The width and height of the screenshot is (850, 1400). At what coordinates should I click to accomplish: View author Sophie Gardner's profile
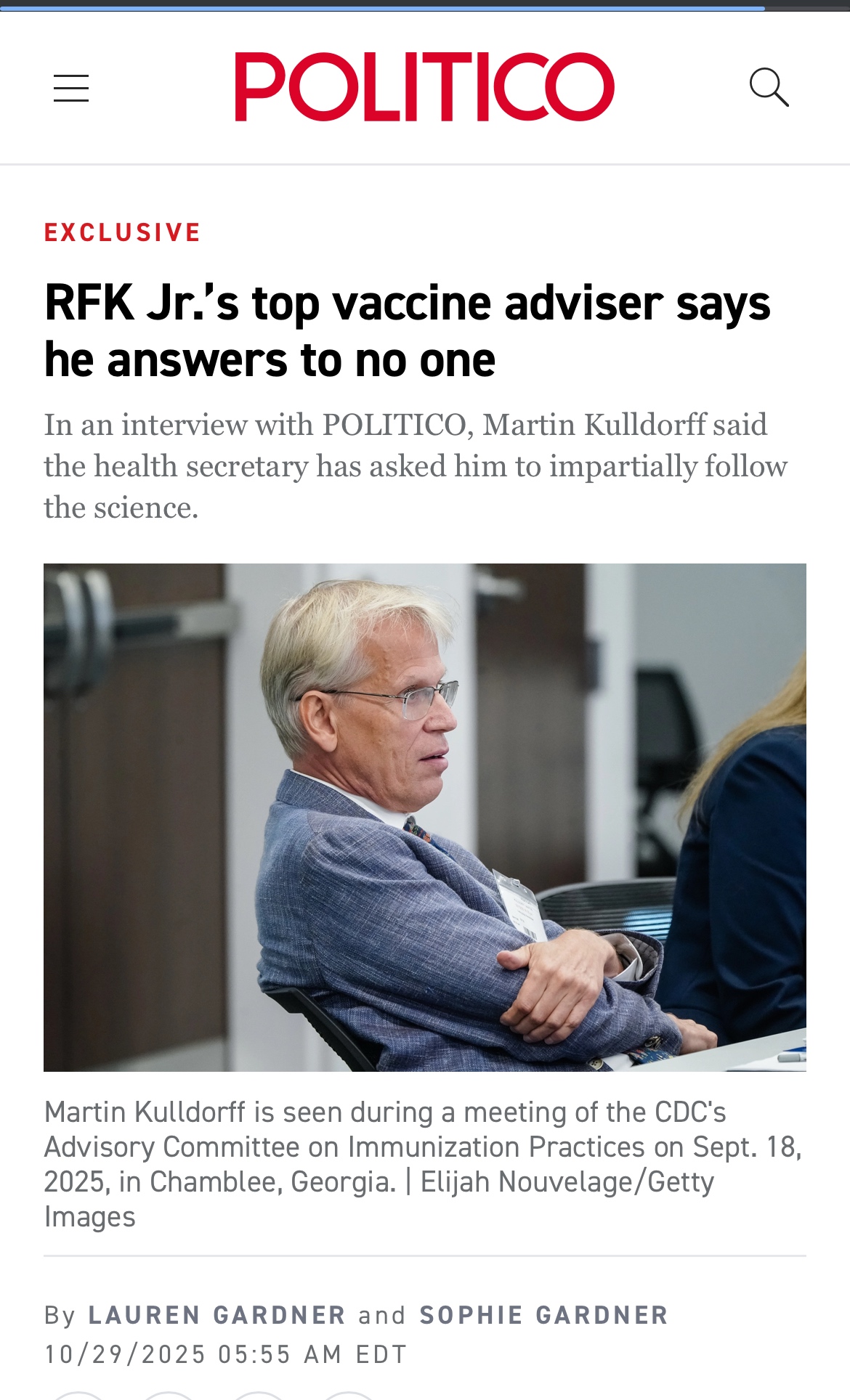(x=543, y=1315)
